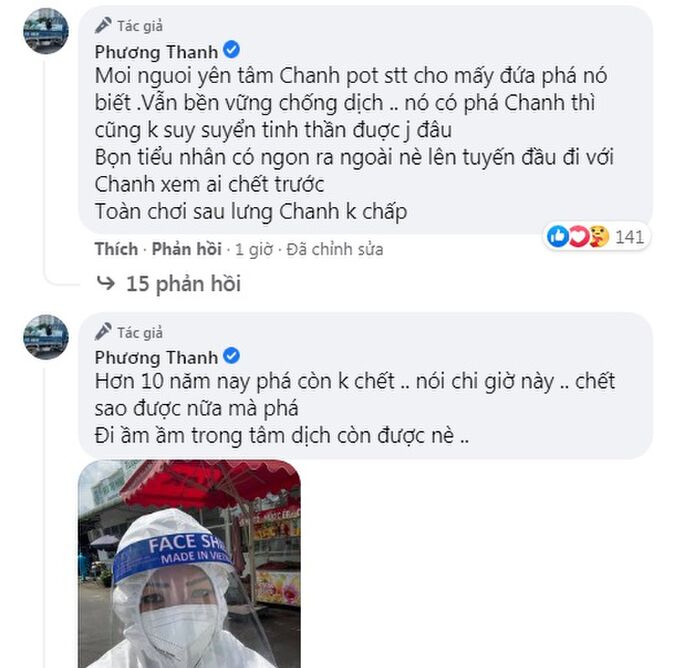View the 141 reactions on the first comment
The height and width of the screenshot is (668, 700).
(x=598, y=237)
